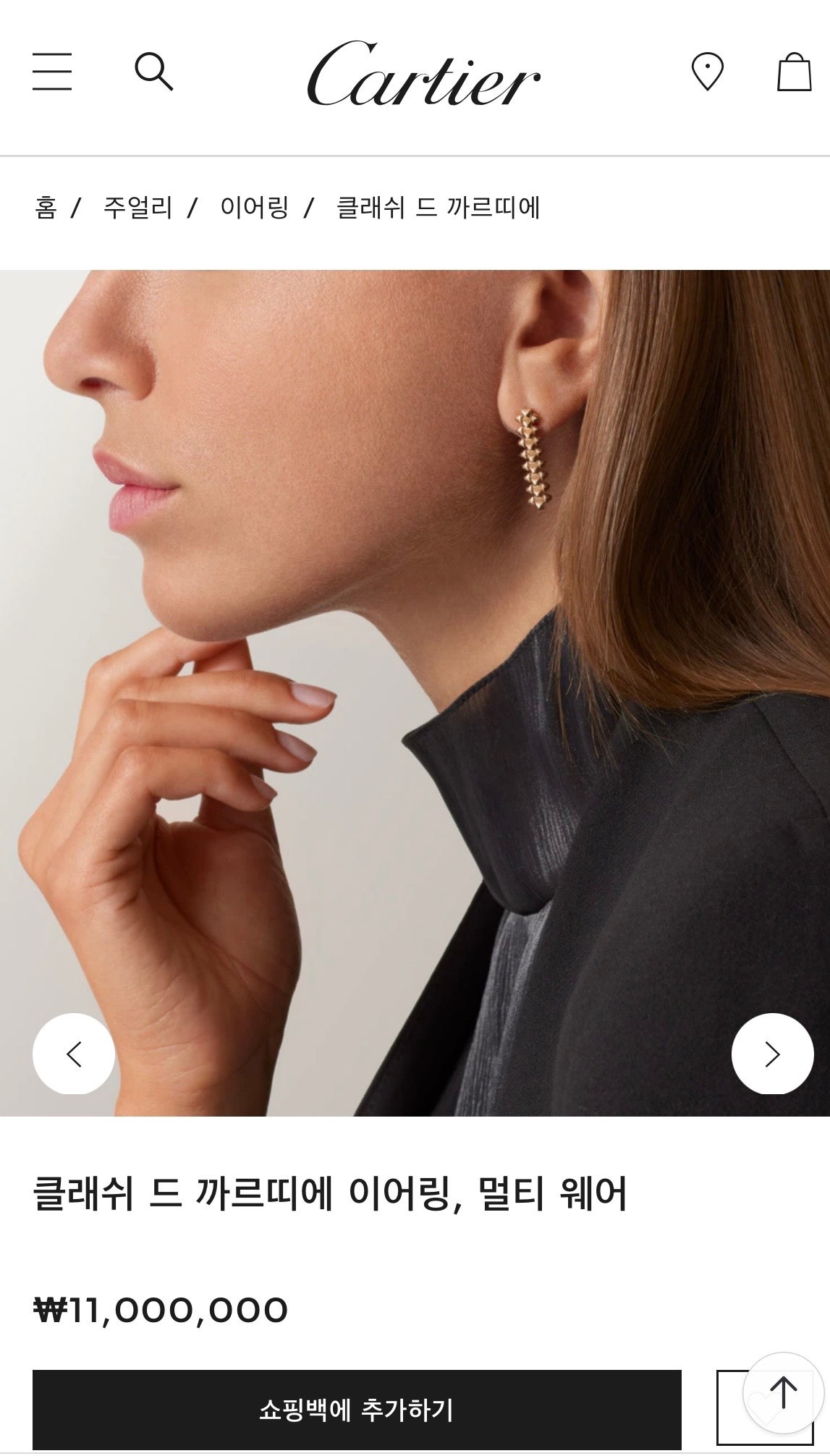This screenshot has height=1456, width=830.
Task: Open the 이어링 breadcrumb link
Action: (x=254, y=208)
